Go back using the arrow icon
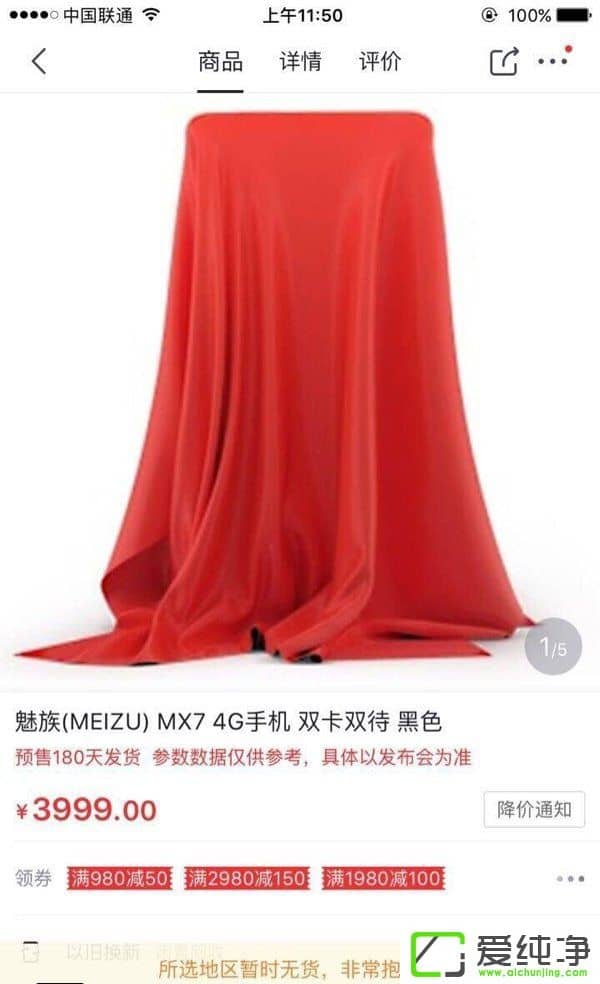 pyautogui.click(x=38, y=61)
